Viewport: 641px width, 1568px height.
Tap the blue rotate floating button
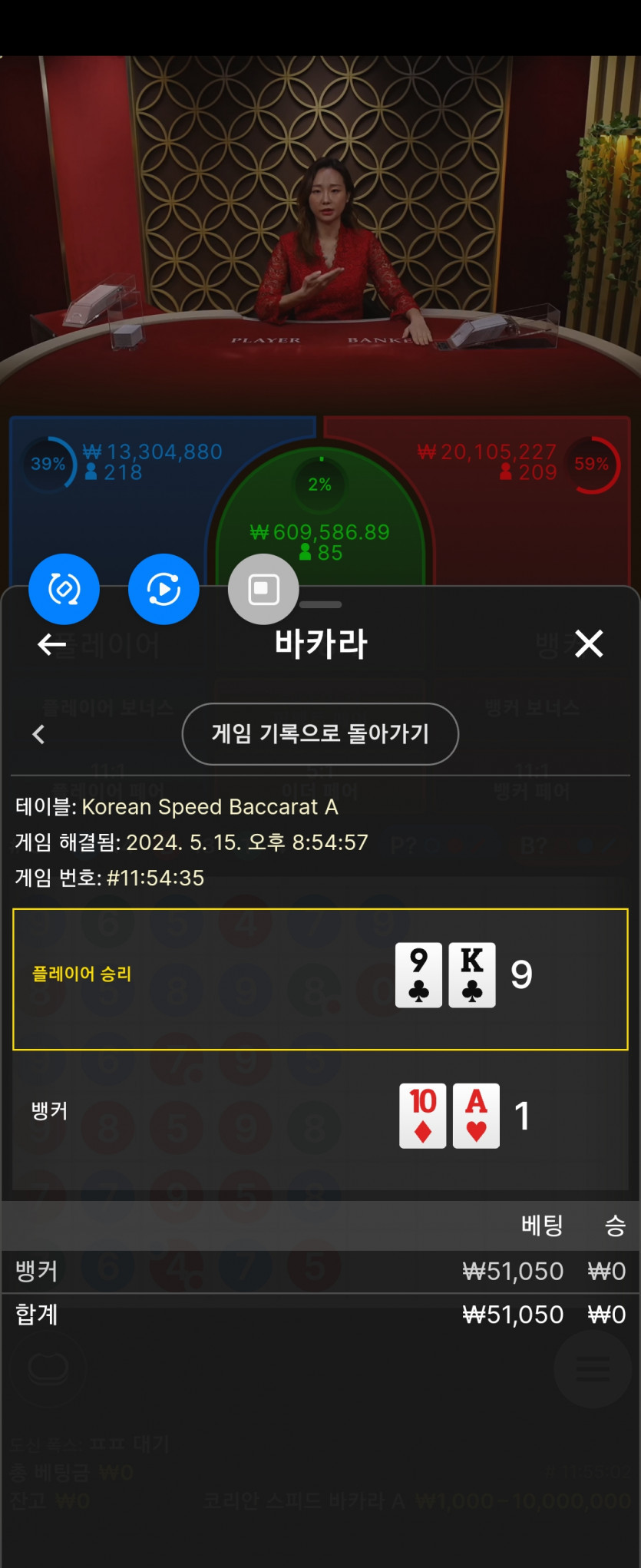click(64, 589)
